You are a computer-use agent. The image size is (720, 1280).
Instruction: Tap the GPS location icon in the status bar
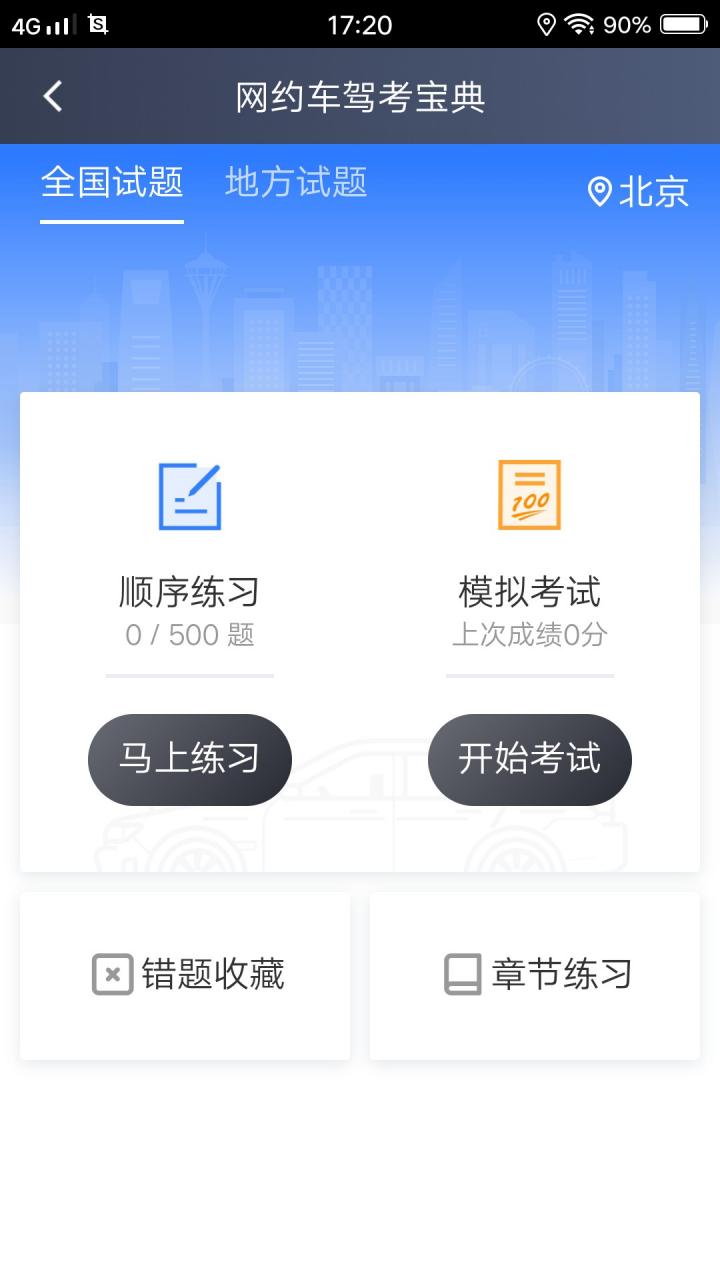[x=546, y=23]
